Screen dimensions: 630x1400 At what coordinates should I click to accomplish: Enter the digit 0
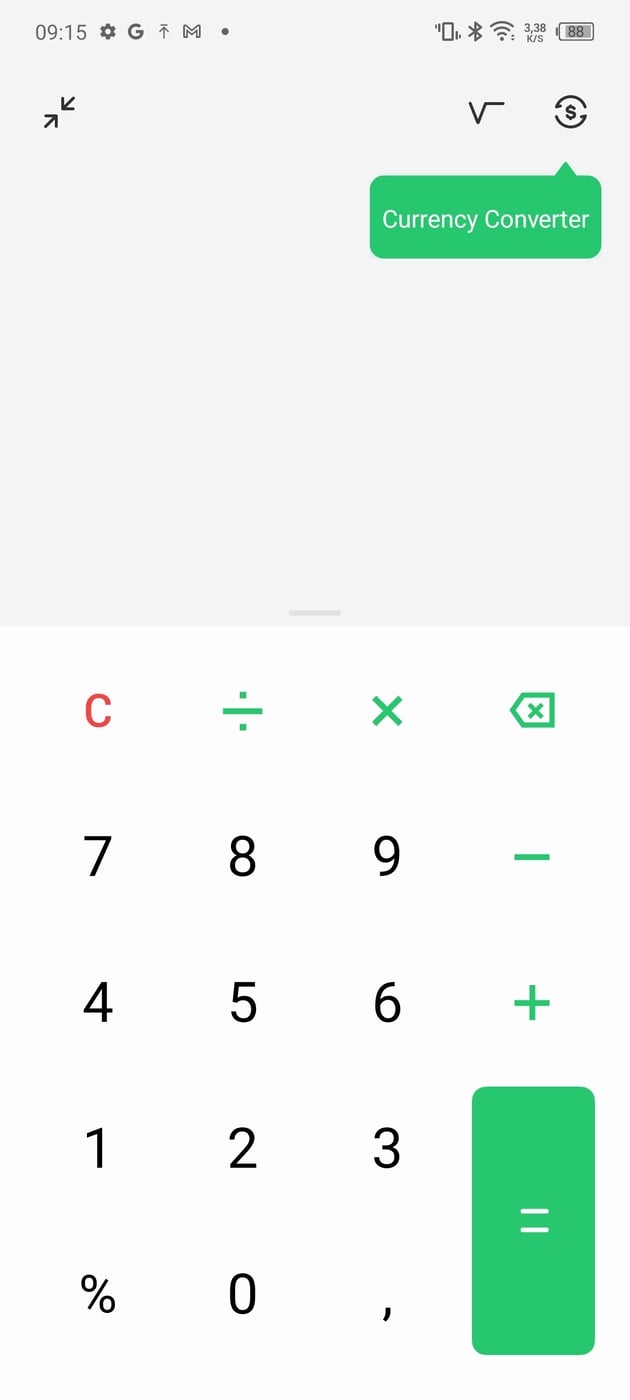pyautogui.click(x=243, y=1294)
